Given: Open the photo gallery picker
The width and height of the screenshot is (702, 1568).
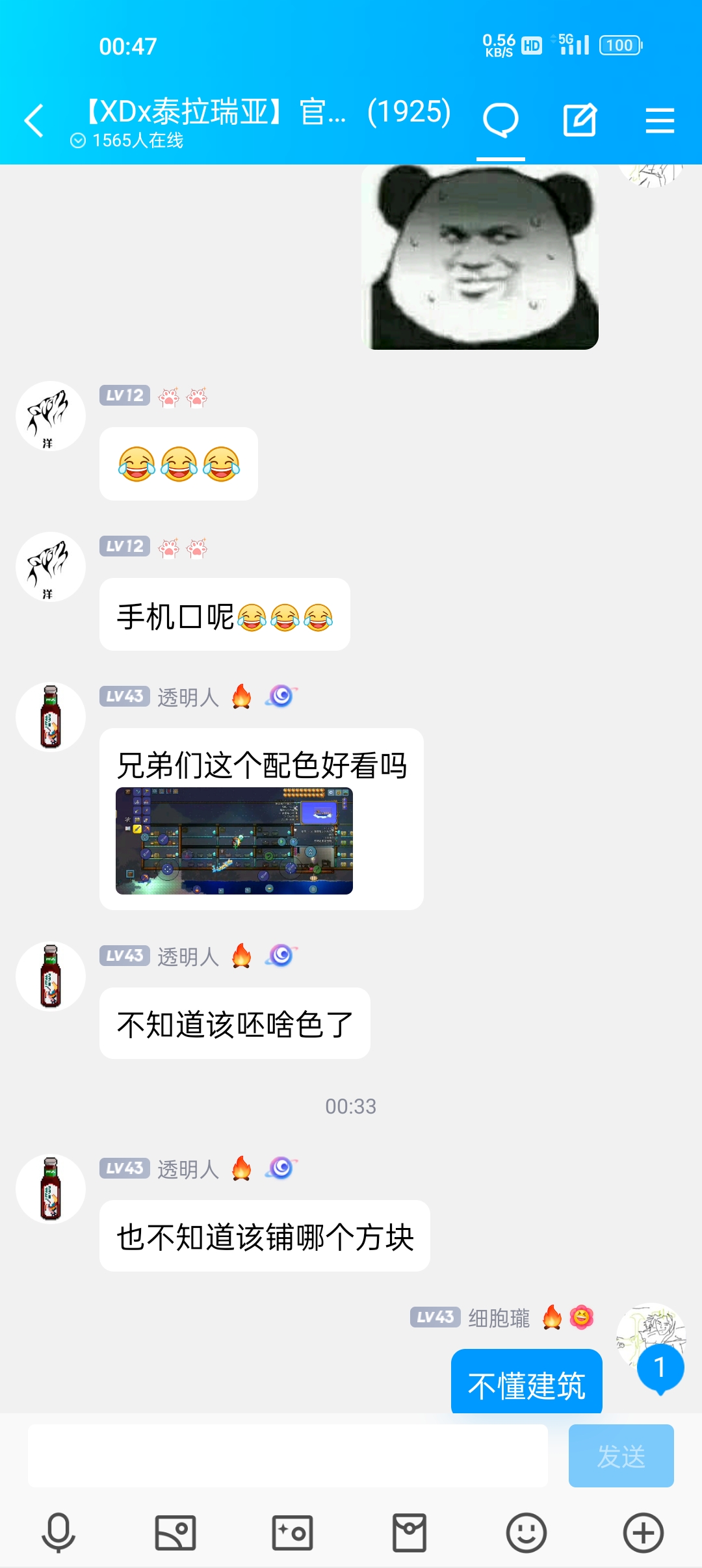Looking at the screenshot, I should coord(175,1533).
